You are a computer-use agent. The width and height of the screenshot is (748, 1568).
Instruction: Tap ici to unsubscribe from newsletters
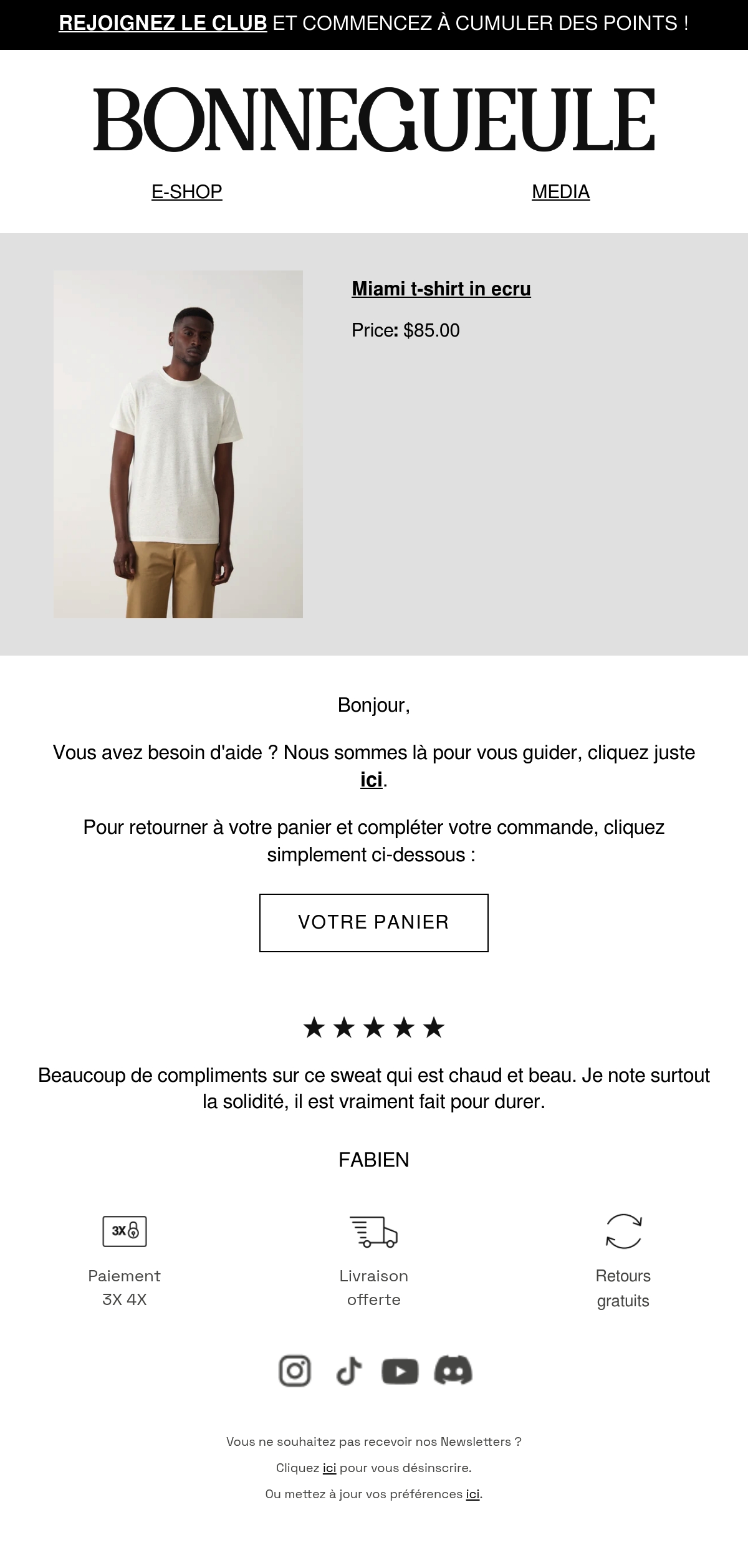(x=329, y=1468)
